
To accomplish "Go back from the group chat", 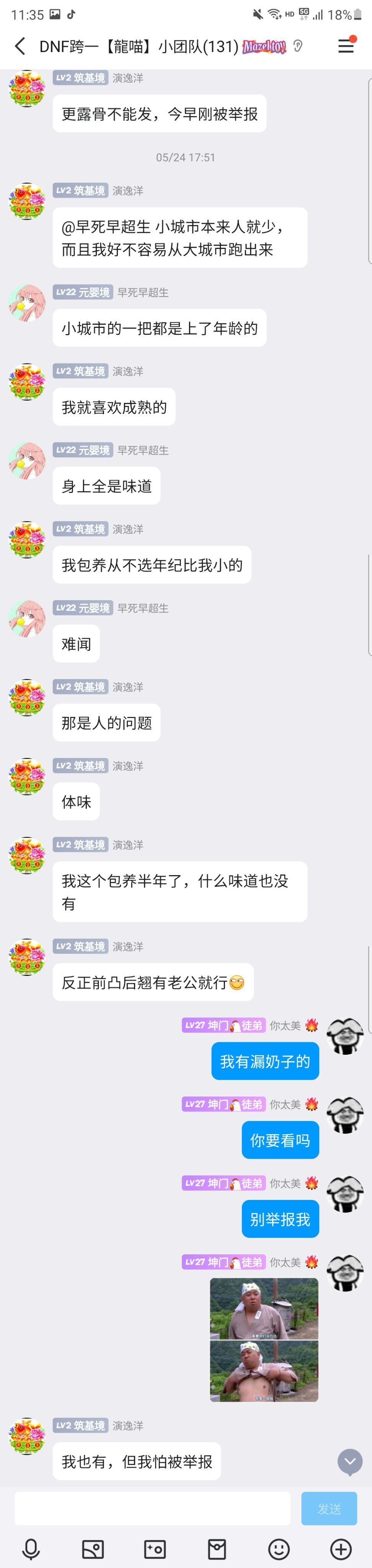I will coord(20,46).
